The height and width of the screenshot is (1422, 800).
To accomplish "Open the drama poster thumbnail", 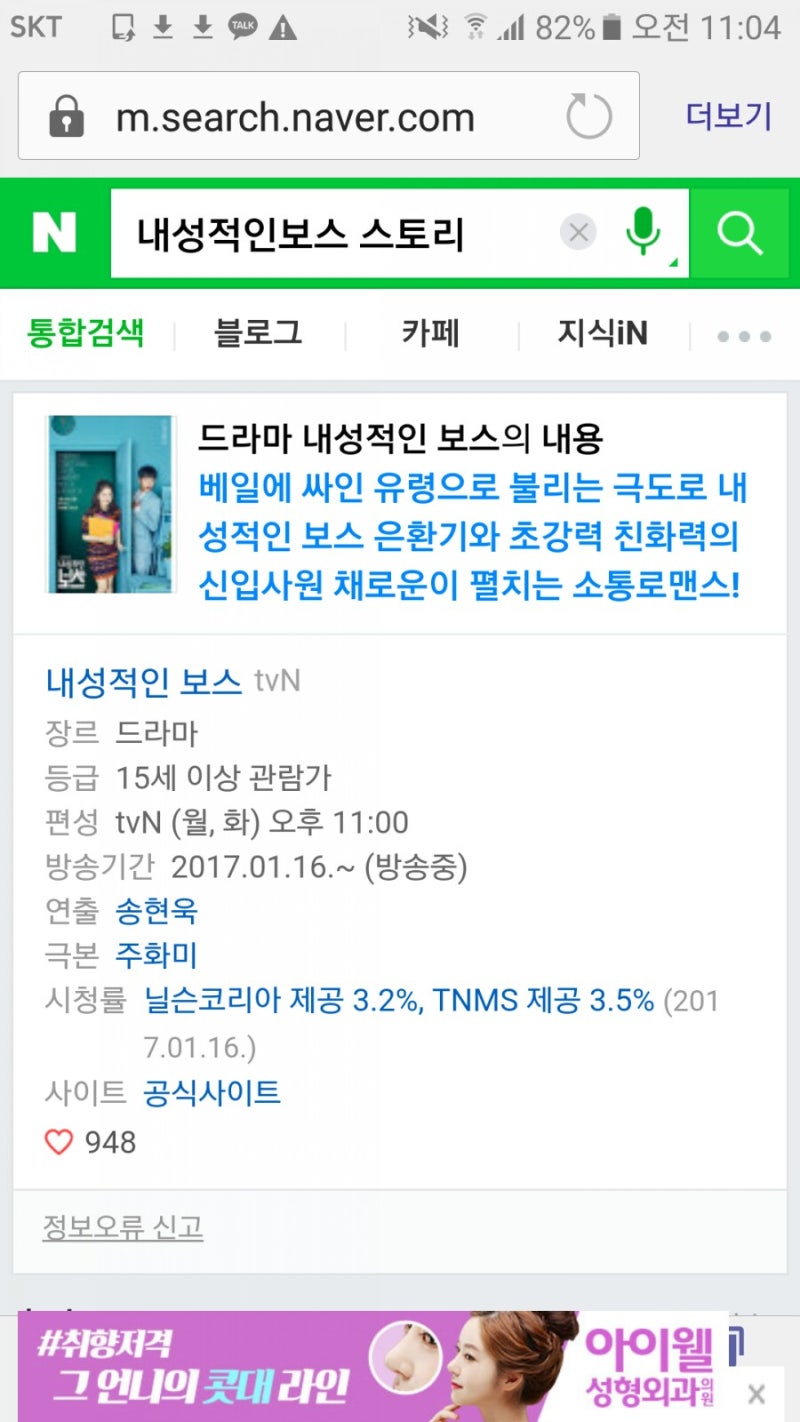I will (110, 504).
